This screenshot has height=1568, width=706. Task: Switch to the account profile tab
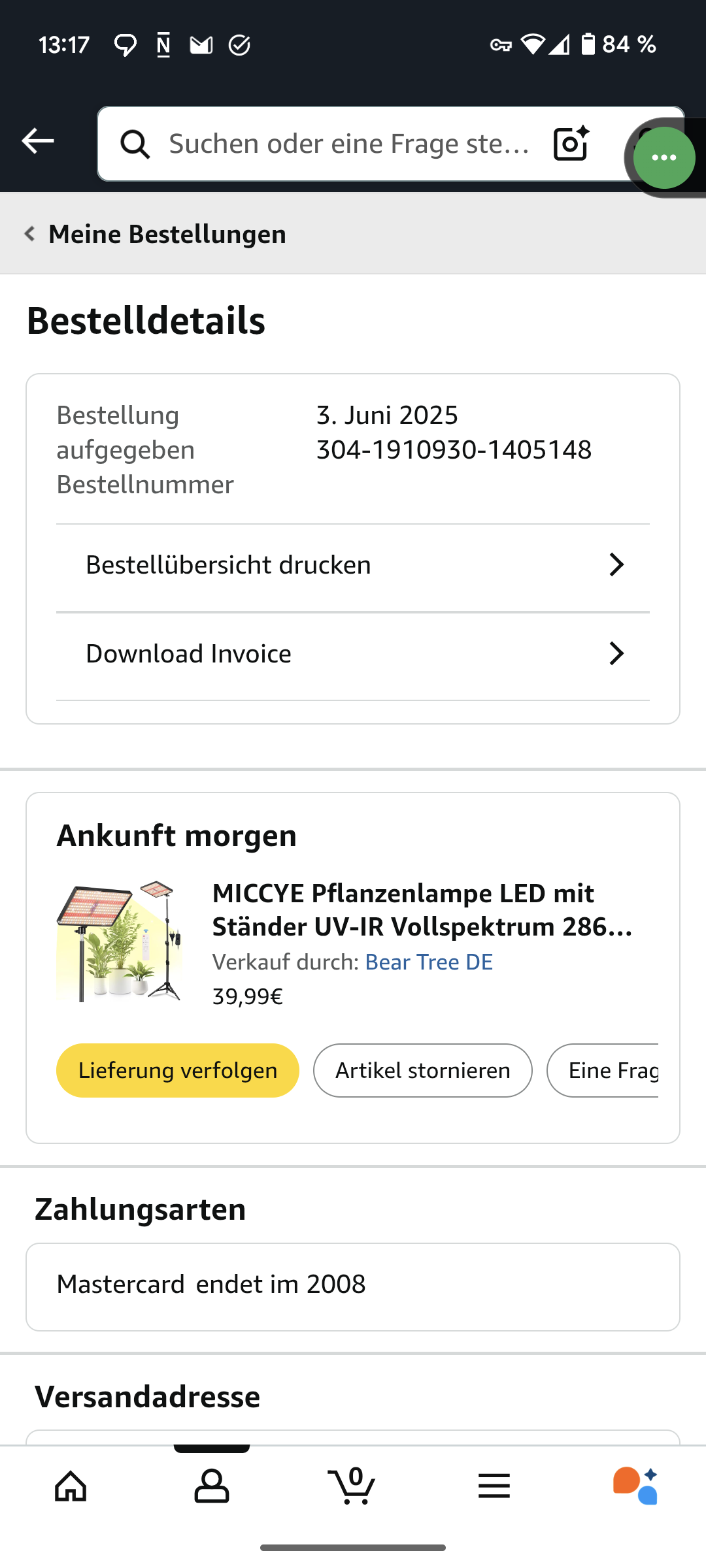[x=212, y=1486]
